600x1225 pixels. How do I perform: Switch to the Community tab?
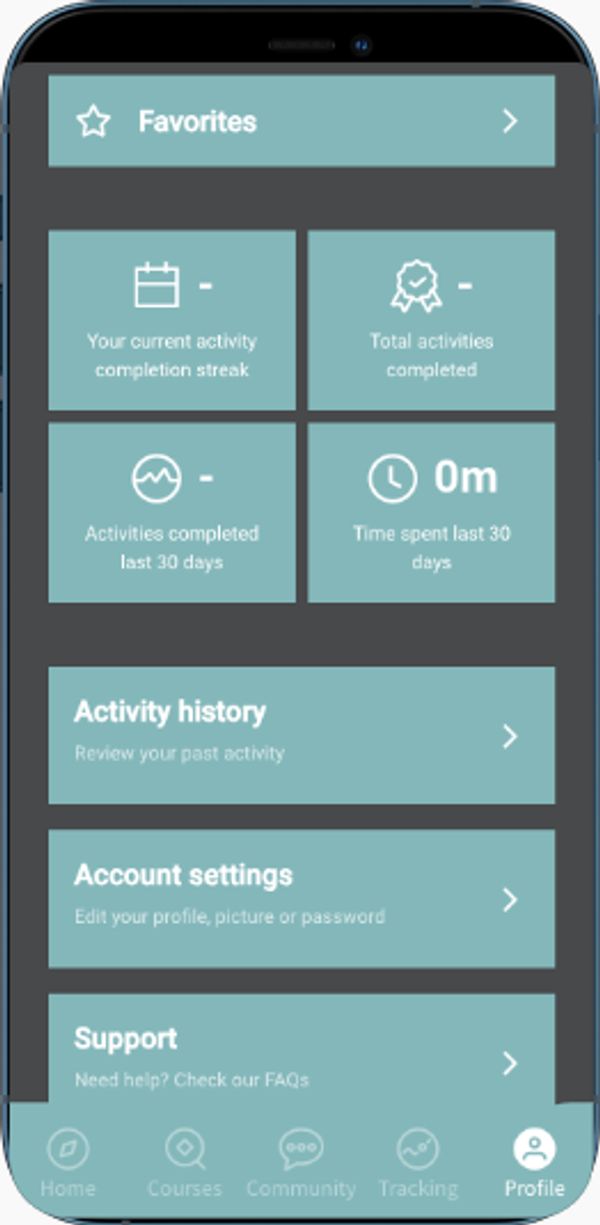pyautogui.click(x=301, y=1163)
